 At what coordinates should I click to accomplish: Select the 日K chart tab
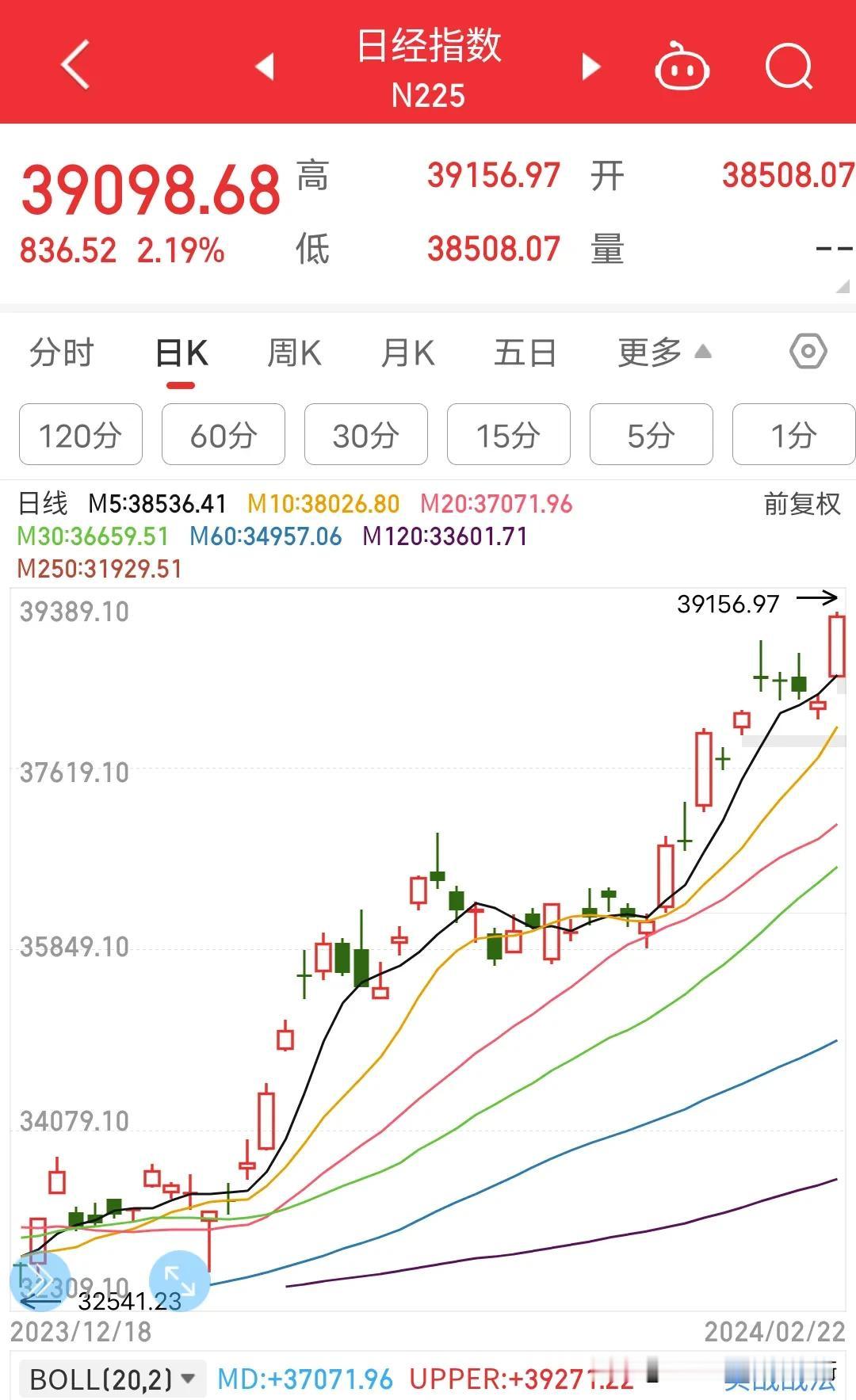[182, 353]
